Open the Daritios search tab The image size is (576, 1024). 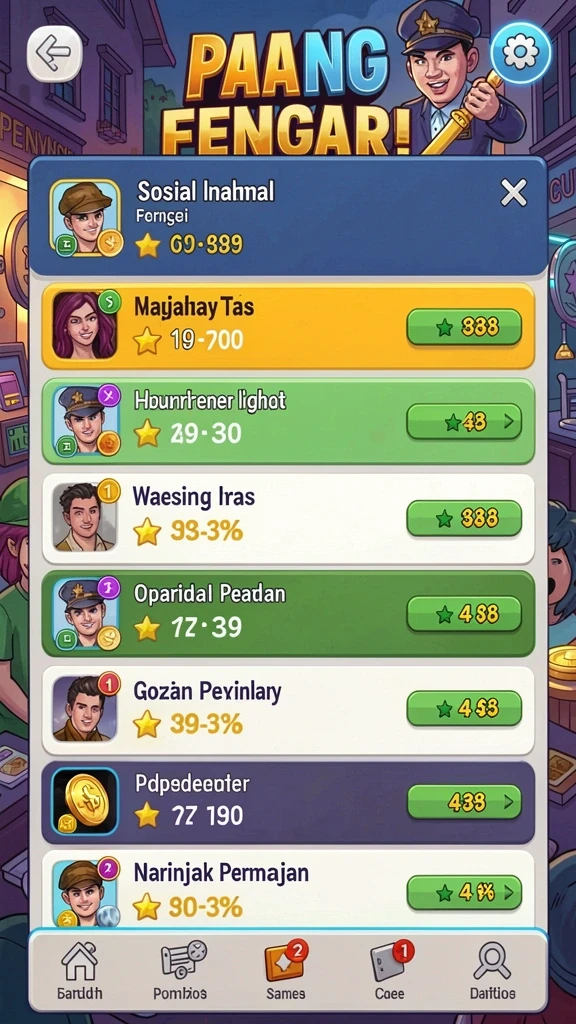click(493, 969)
